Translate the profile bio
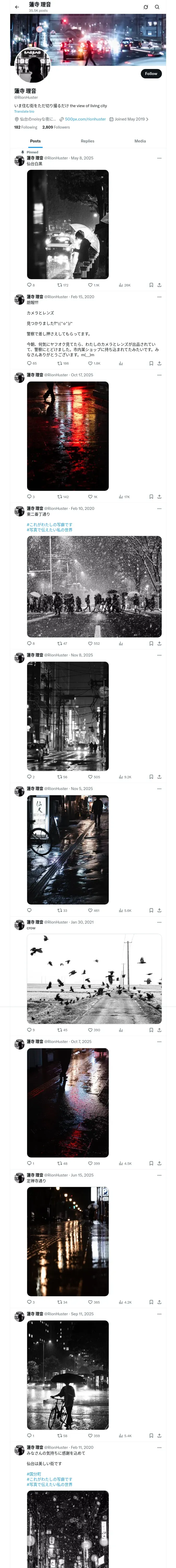The height and width of the screenshot is (1568, 176). (24, 111)
